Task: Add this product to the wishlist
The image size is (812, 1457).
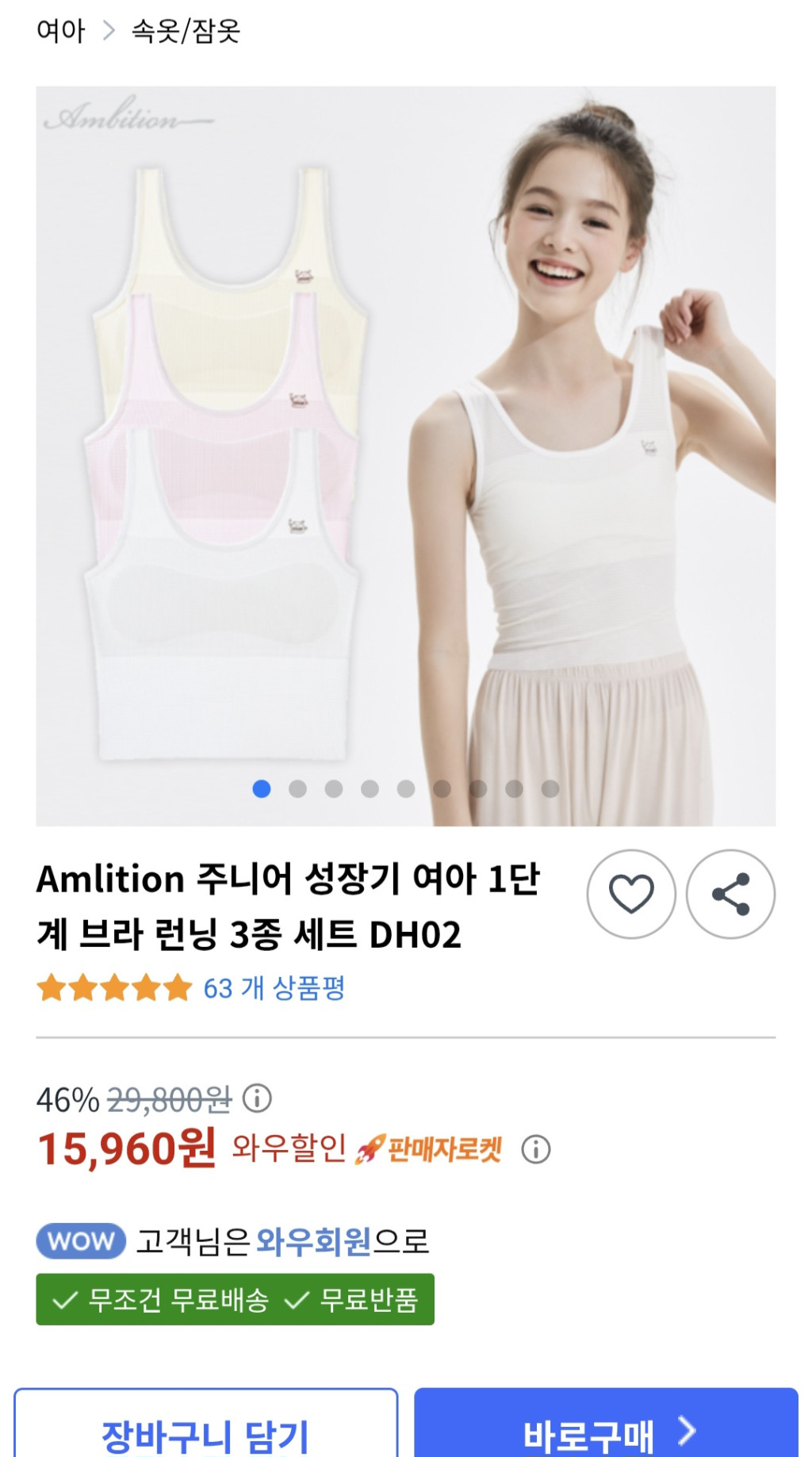Action: pyautogui.click(x=631, y=894)
